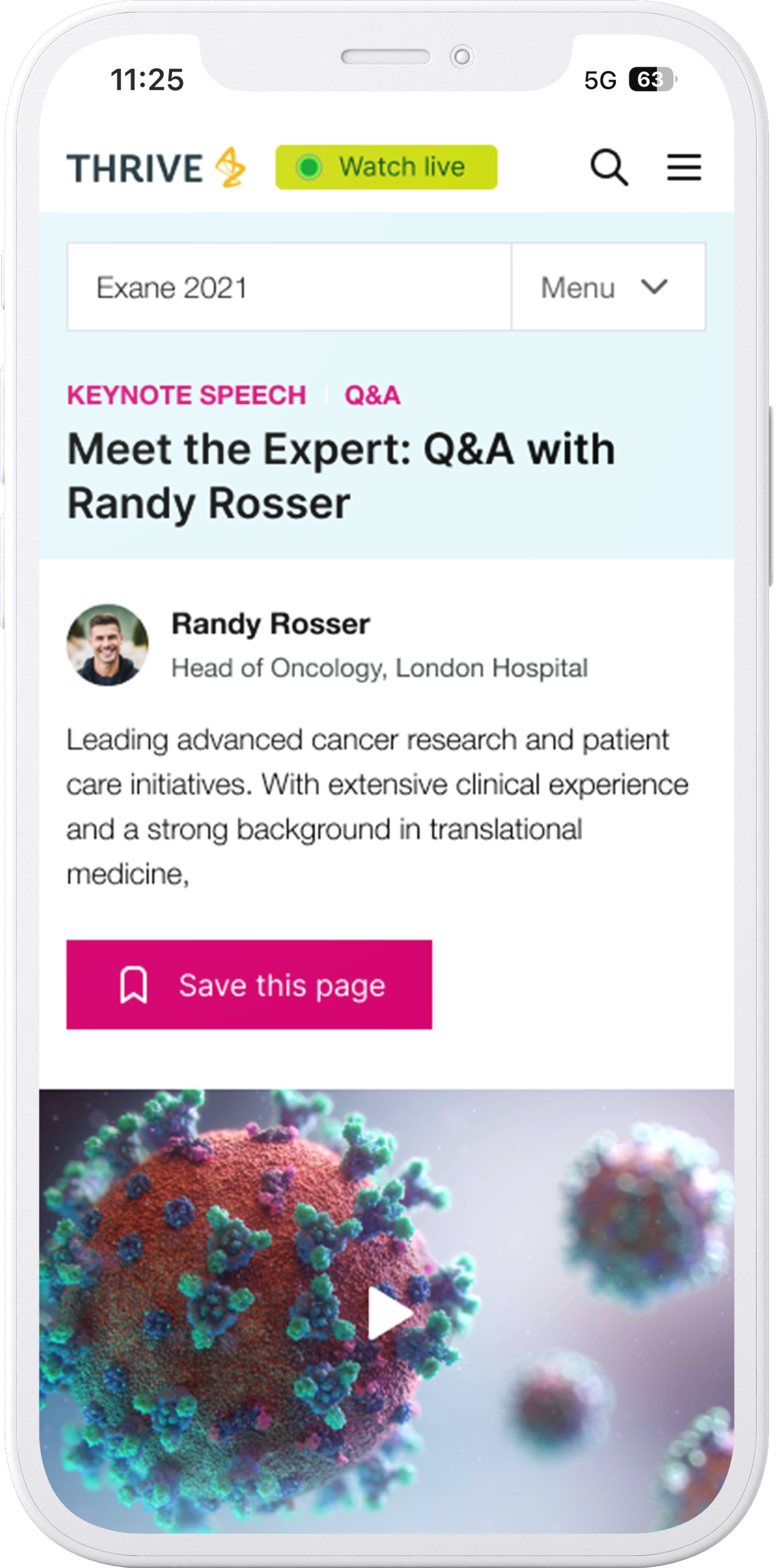Screen dimensions: 779x1568
Task: Expand the Exane 2021 Menu dropdown
Action: tap(607, 287)
